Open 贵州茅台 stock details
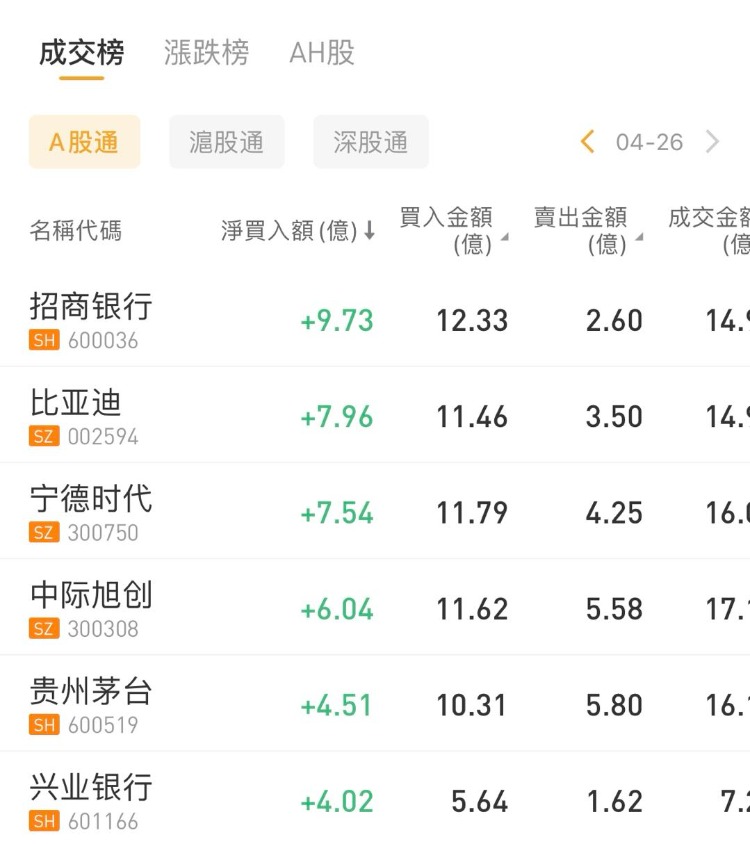750x844 pixels. click(91, 703)
